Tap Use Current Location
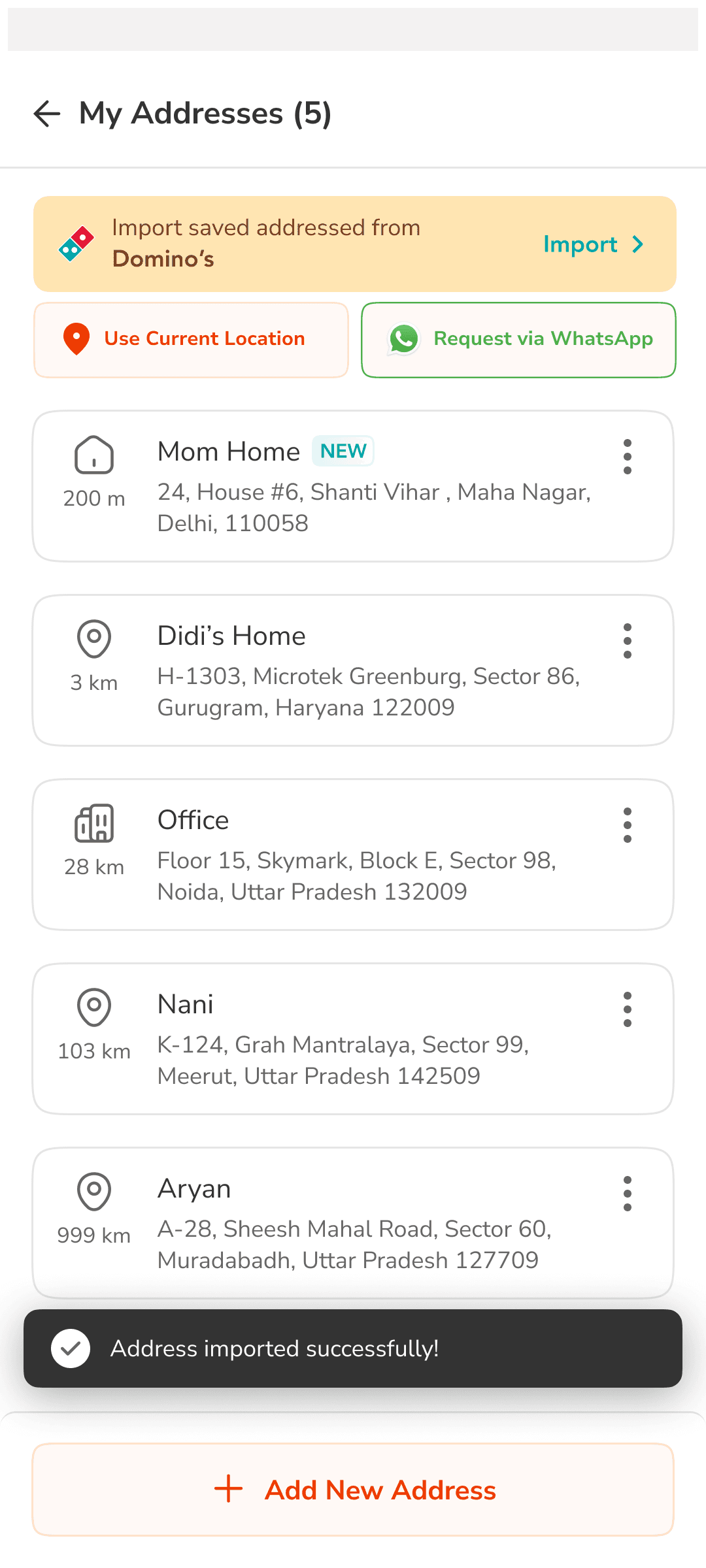This screenshot has height=1568, width=706. [191, 340]
